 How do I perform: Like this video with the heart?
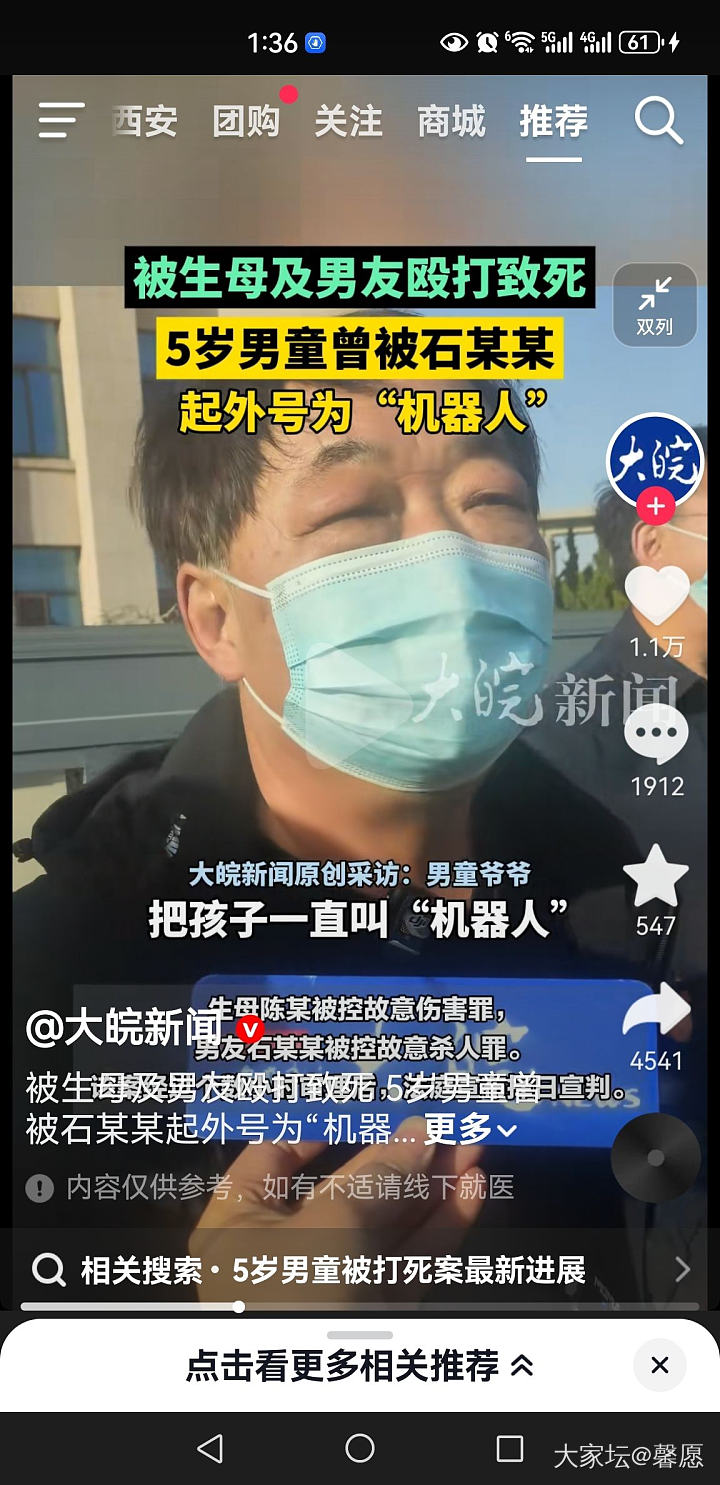click(x=656, y=597)
